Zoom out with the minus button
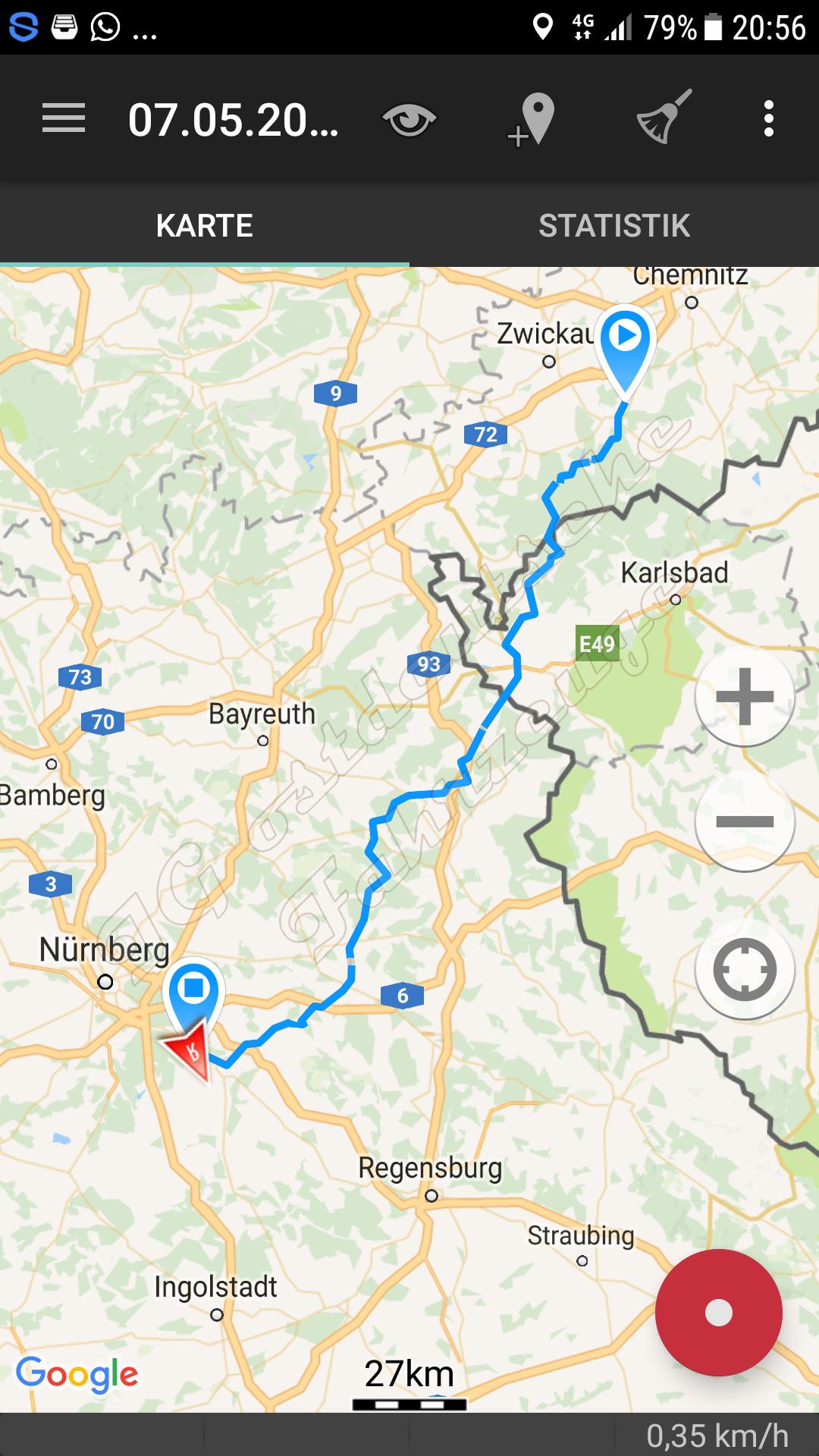This screenshot has width=819, height=1456. [744, 821]
